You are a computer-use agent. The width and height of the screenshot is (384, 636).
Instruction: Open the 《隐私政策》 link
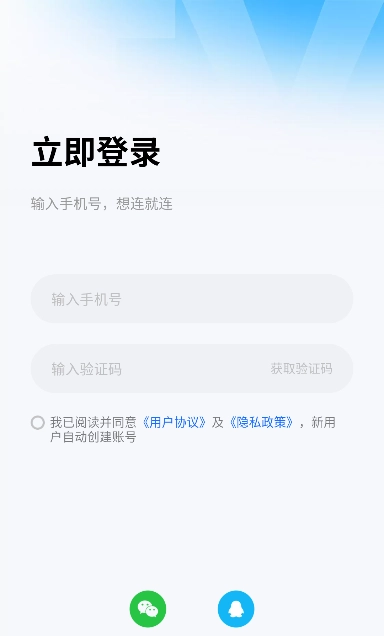(x=261, y=422)
